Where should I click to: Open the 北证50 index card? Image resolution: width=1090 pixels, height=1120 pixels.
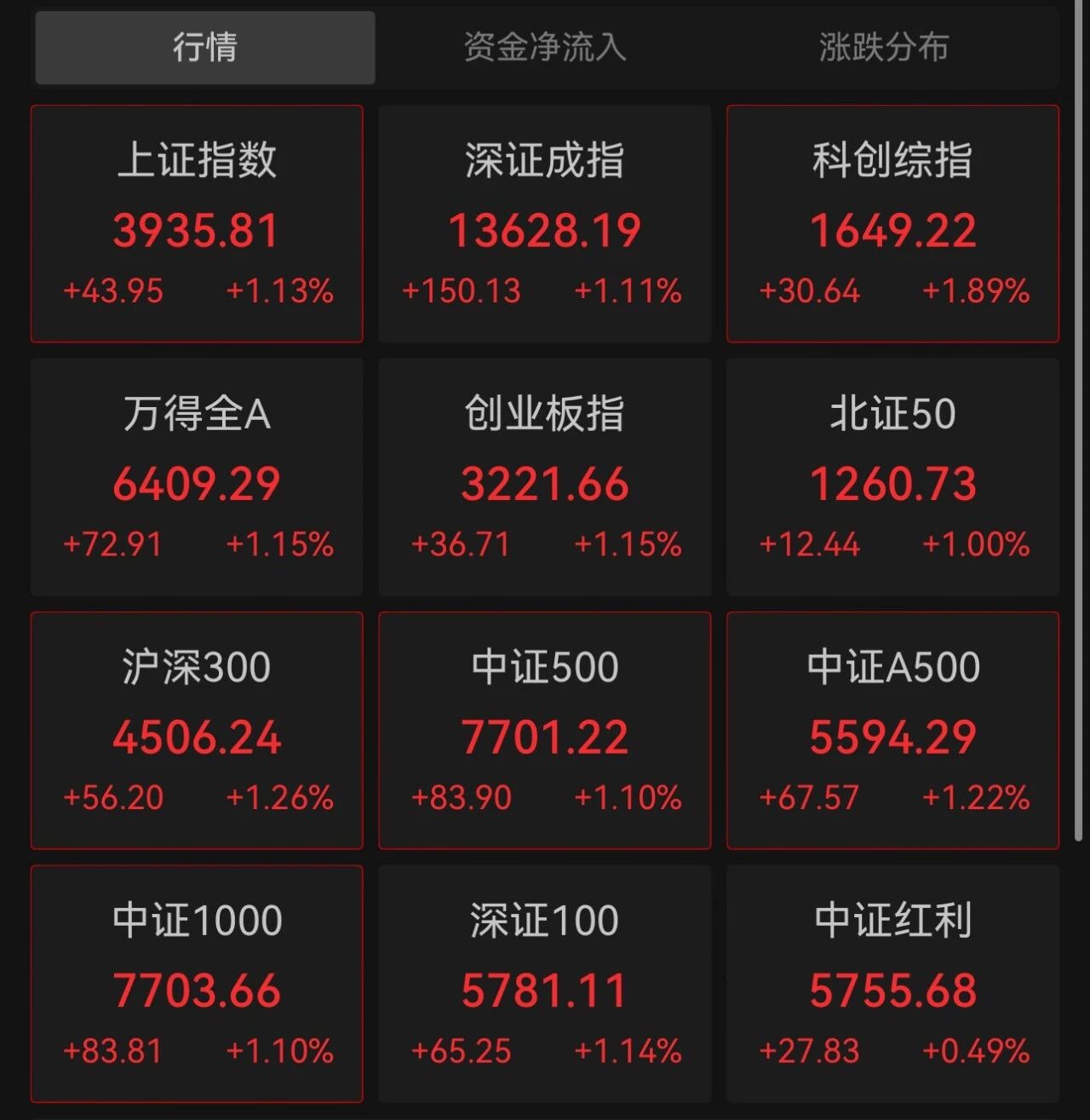(x=892, y=477)
